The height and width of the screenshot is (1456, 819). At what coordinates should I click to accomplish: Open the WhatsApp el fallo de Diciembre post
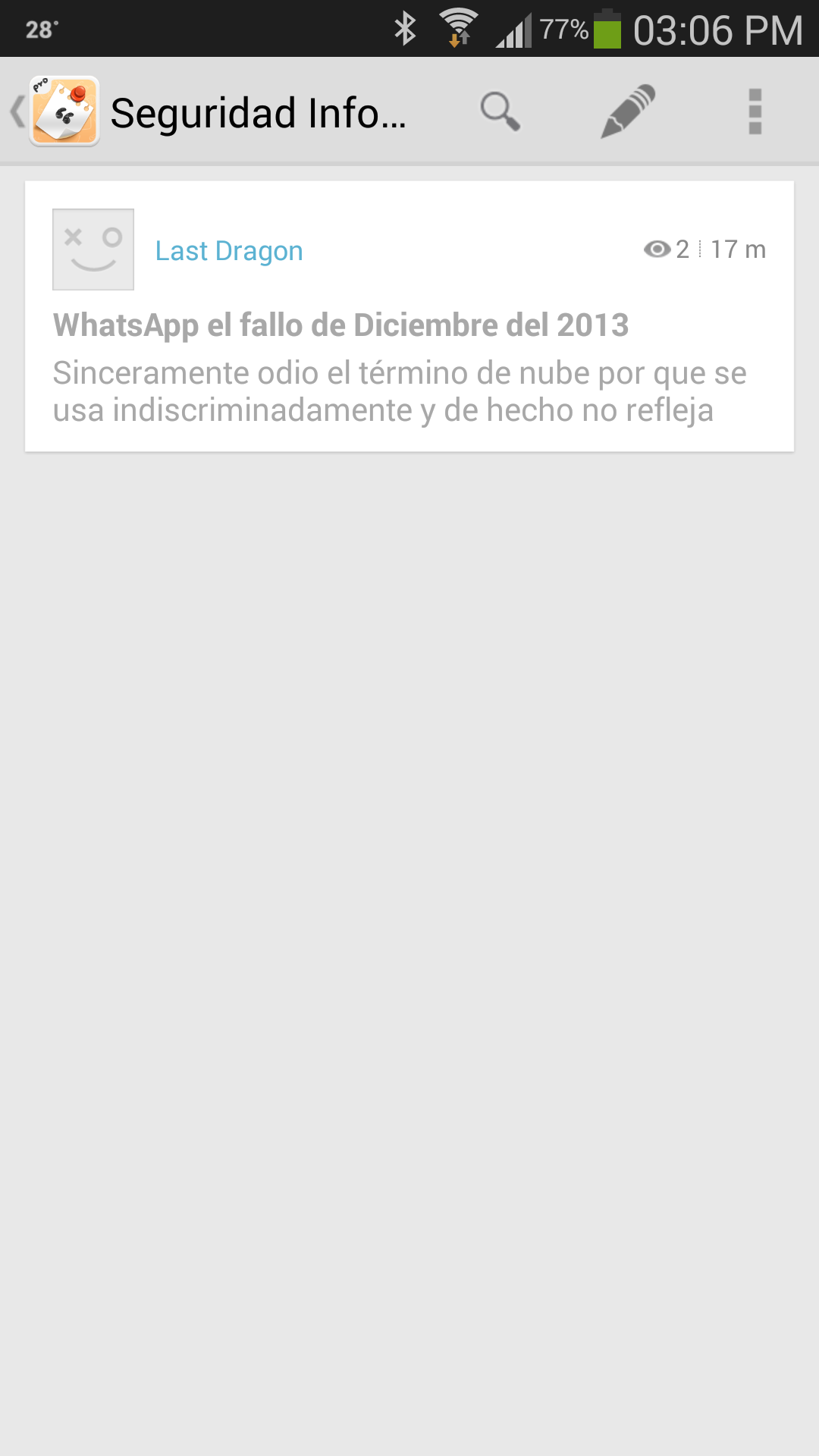pos(340,326)
